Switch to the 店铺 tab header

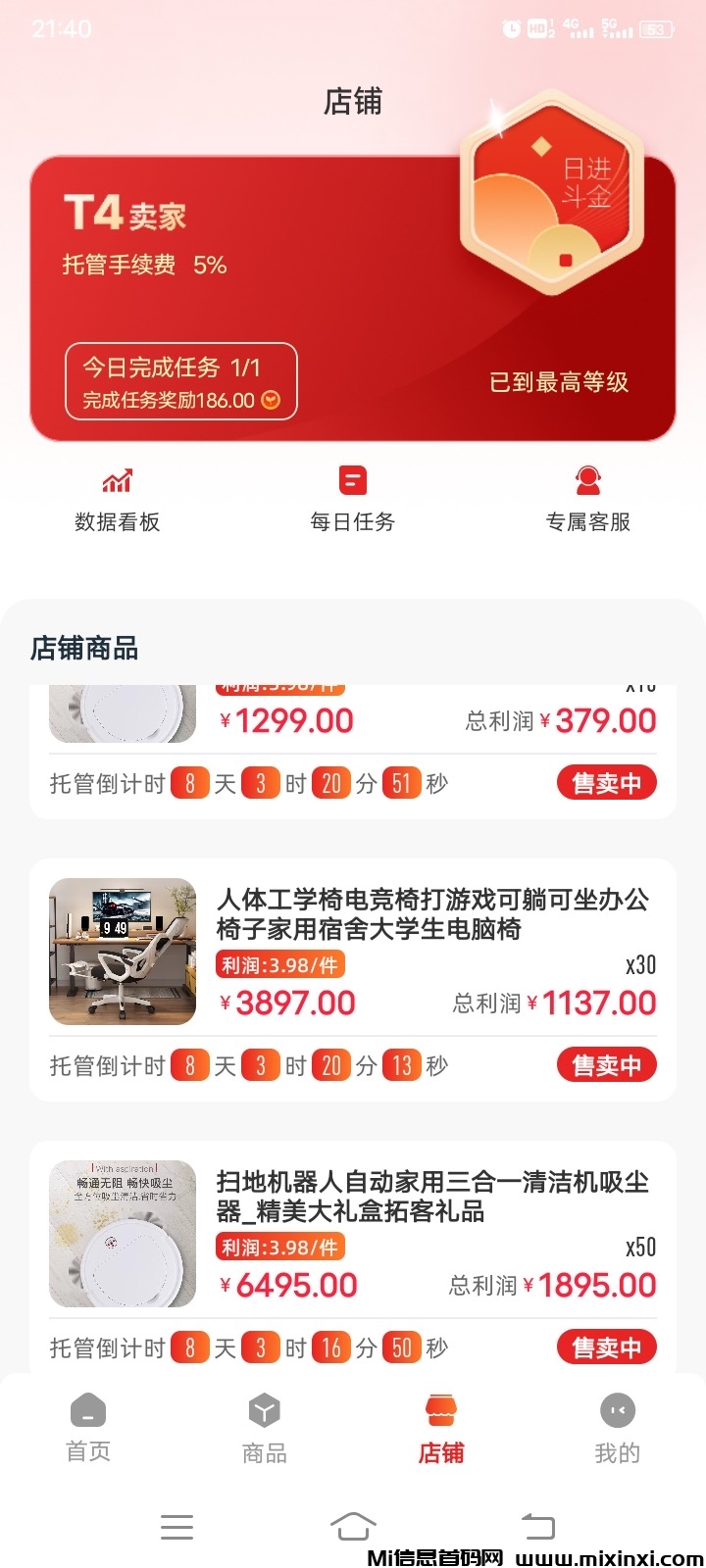pos(352,102)
